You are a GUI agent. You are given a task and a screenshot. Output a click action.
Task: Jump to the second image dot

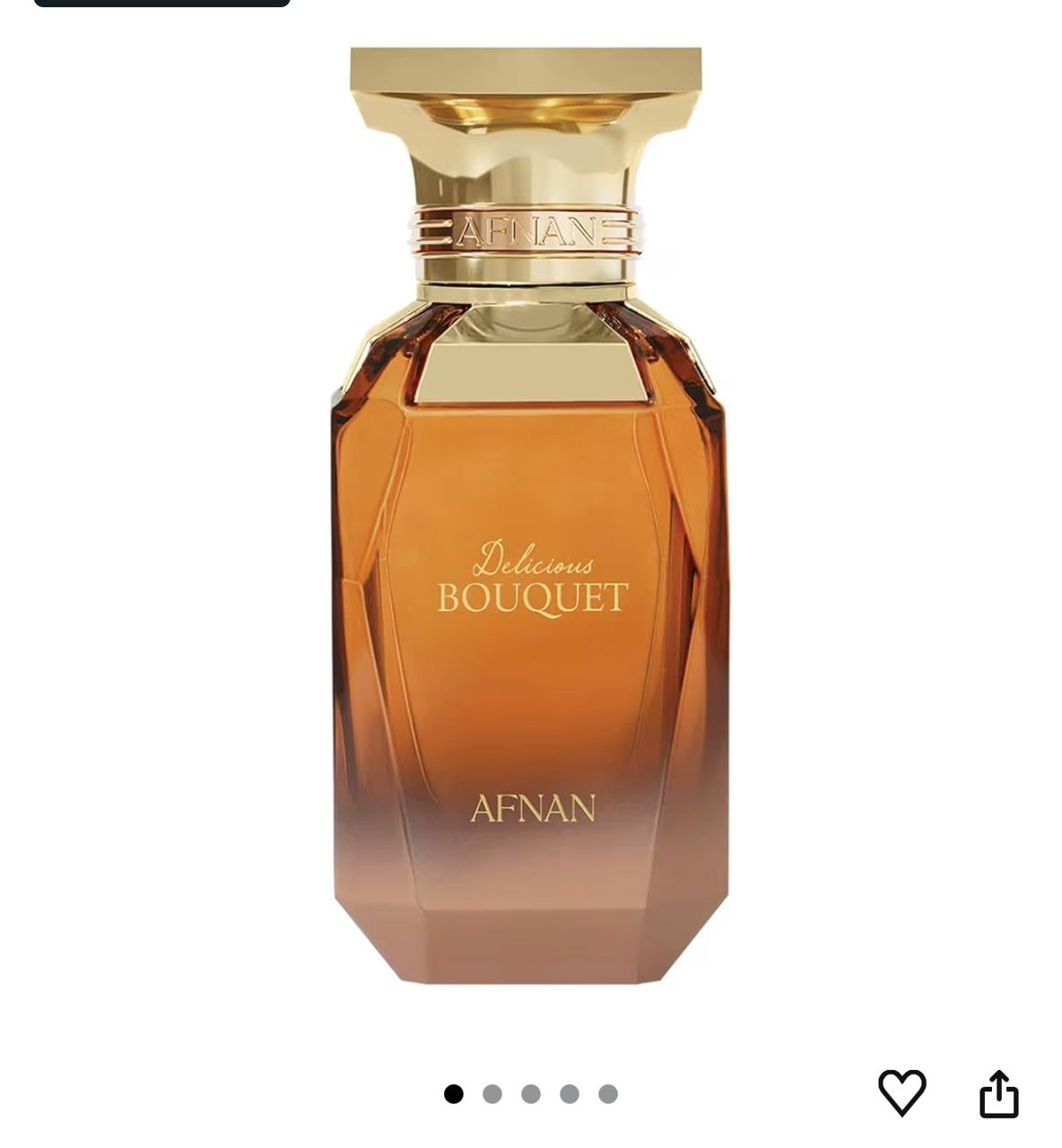point(492,1094)
